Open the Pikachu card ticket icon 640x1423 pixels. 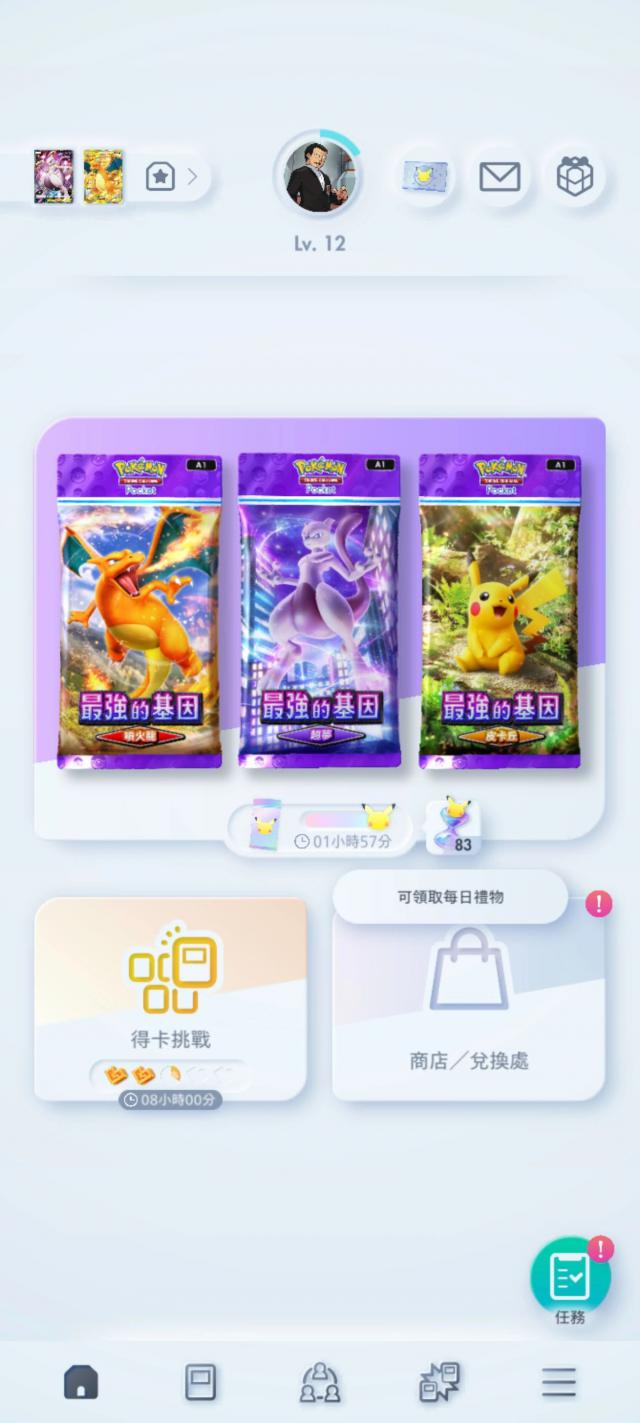coord(424,177)
